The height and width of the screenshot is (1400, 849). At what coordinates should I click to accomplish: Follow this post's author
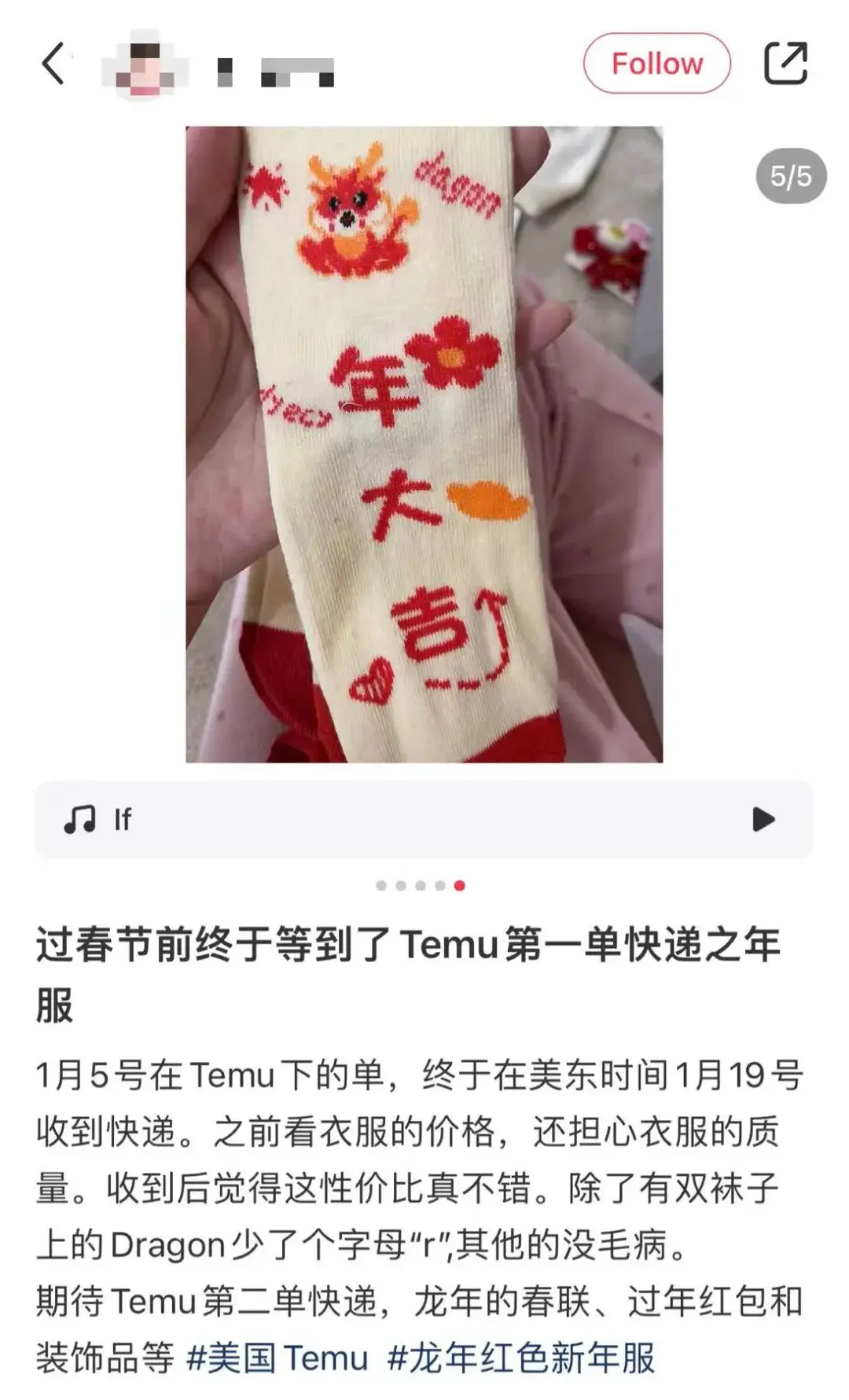(x=656, y=64)
